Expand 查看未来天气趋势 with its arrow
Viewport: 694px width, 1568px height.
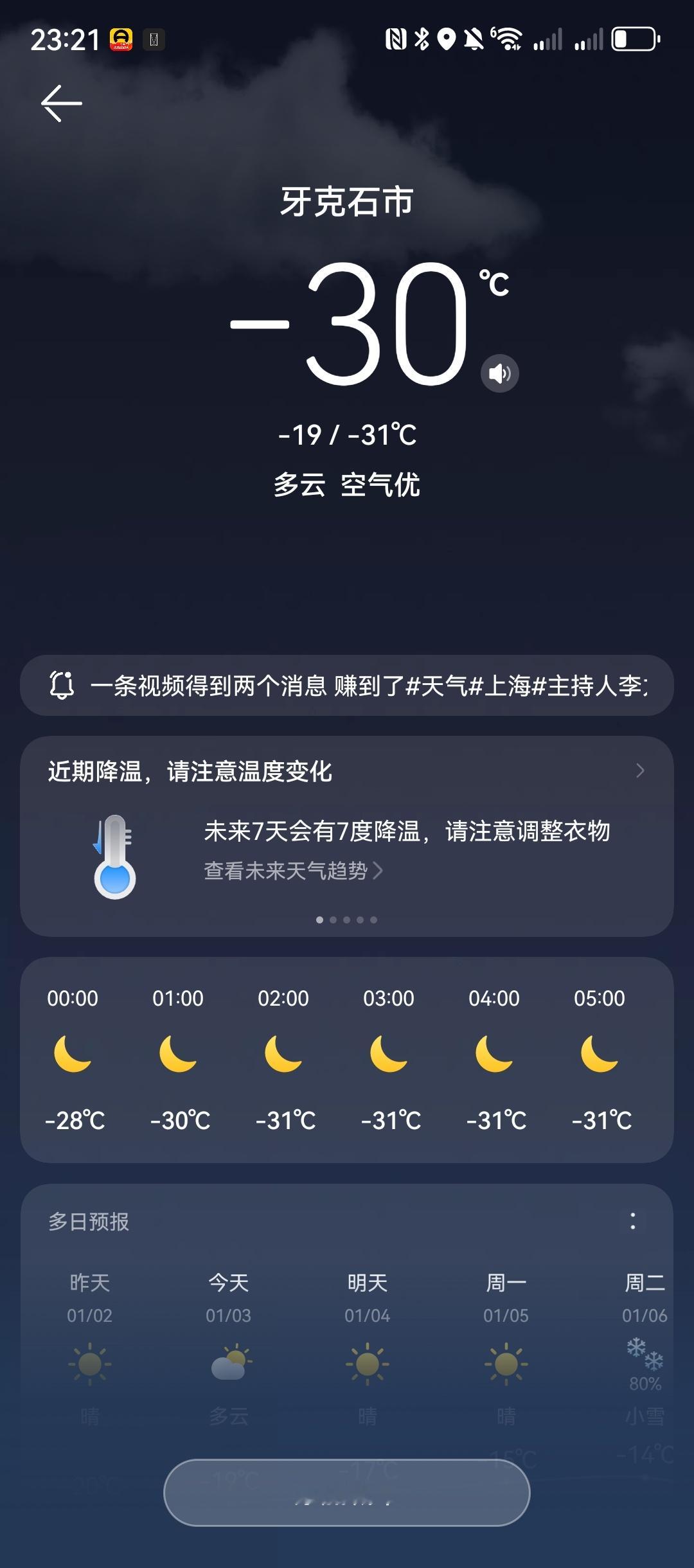(379, 871)
